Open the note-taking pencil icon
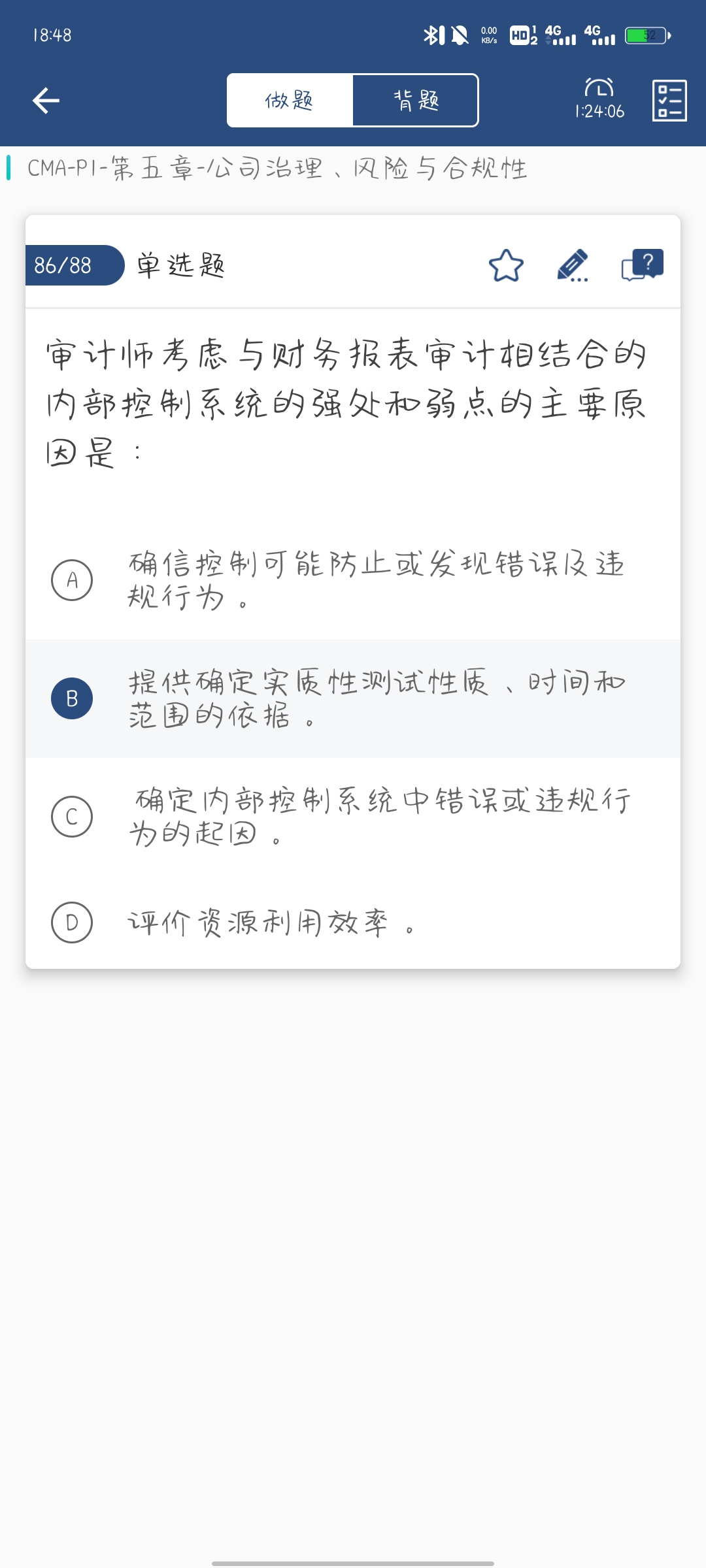The width and height of the screenshot is (706, 1568). tap(573, 266)
